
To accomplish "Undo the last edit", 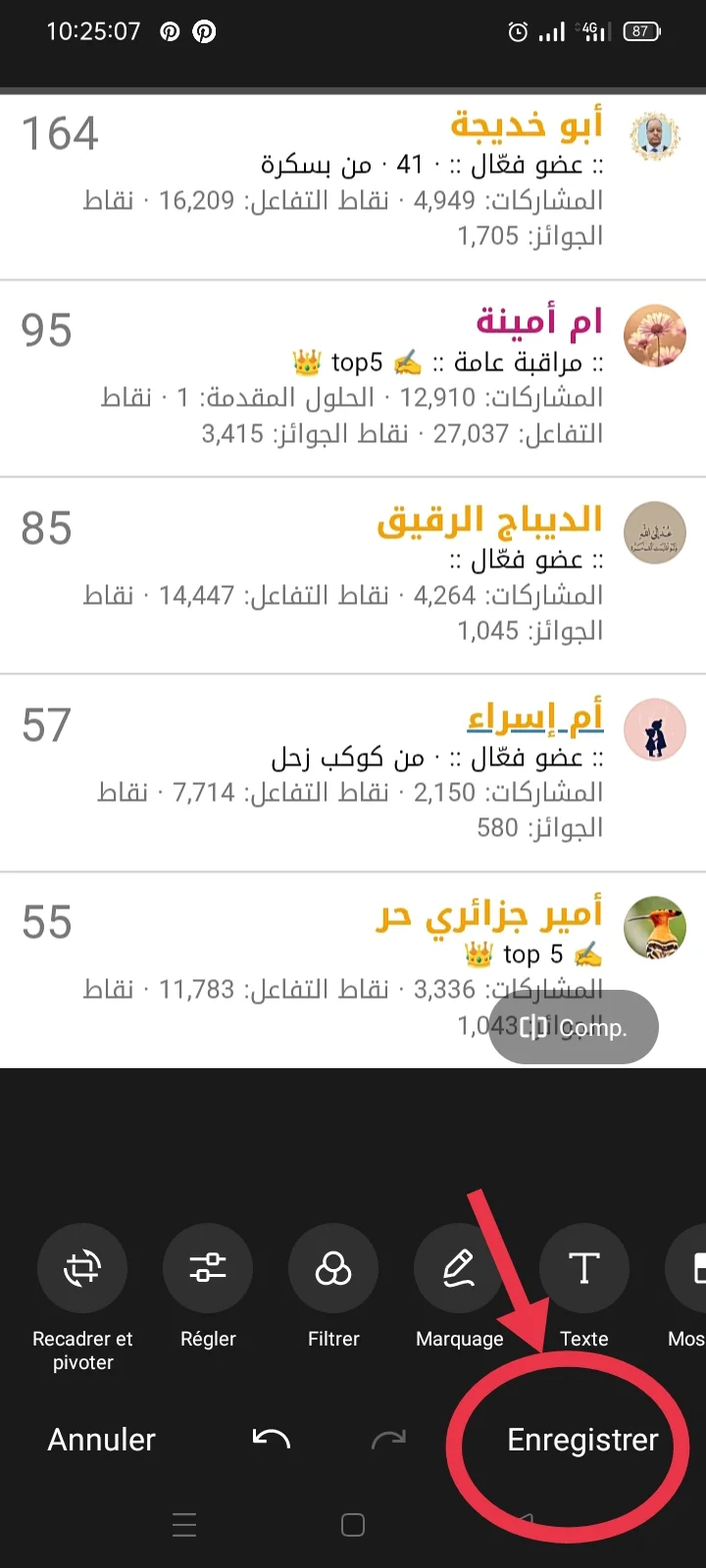I will click(x=272, y=1439).
